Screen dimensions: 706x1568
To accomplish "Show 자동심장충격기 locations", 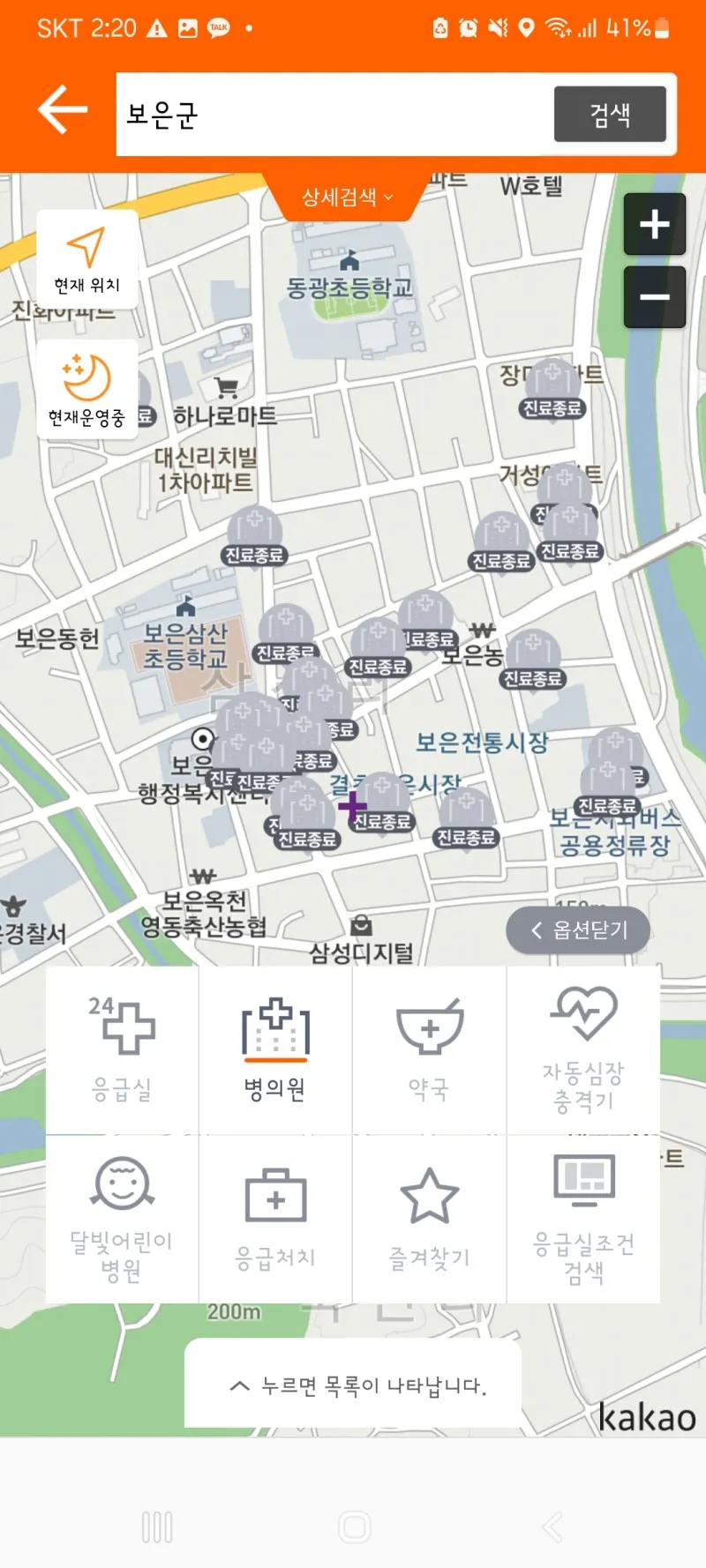I will 583,1049.
